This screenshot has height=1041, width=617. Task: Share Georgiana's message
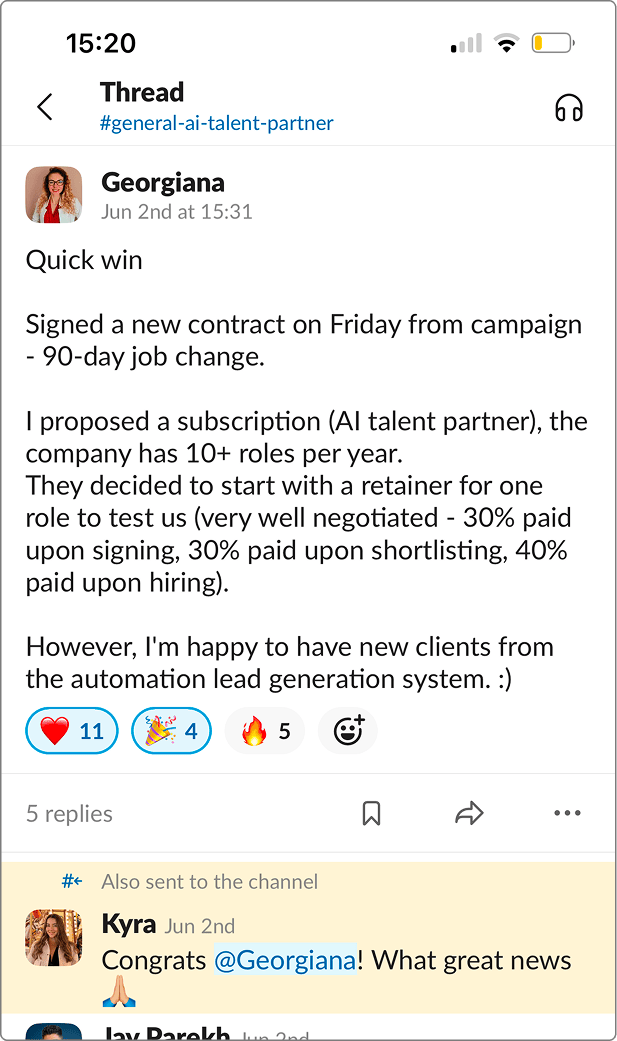pyautogui.click(x=468, y=814)
